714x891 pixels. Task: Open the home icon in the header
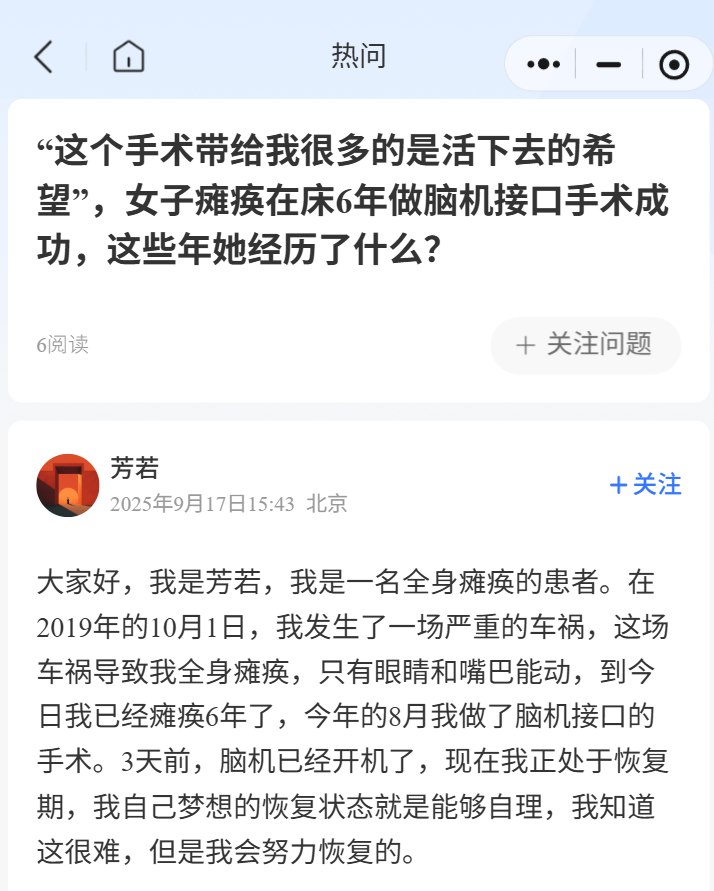[129, 57]
